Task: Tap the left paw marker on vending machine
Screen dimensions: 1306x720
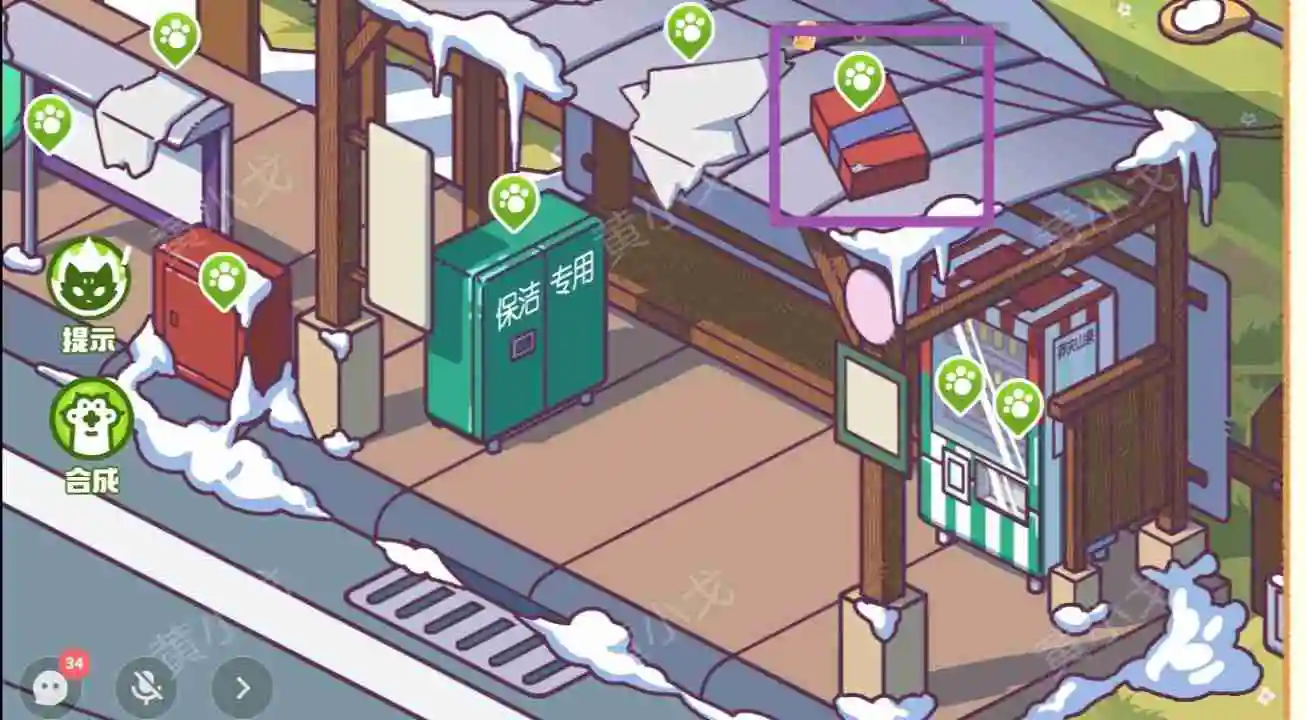Action: pos(960,382)
